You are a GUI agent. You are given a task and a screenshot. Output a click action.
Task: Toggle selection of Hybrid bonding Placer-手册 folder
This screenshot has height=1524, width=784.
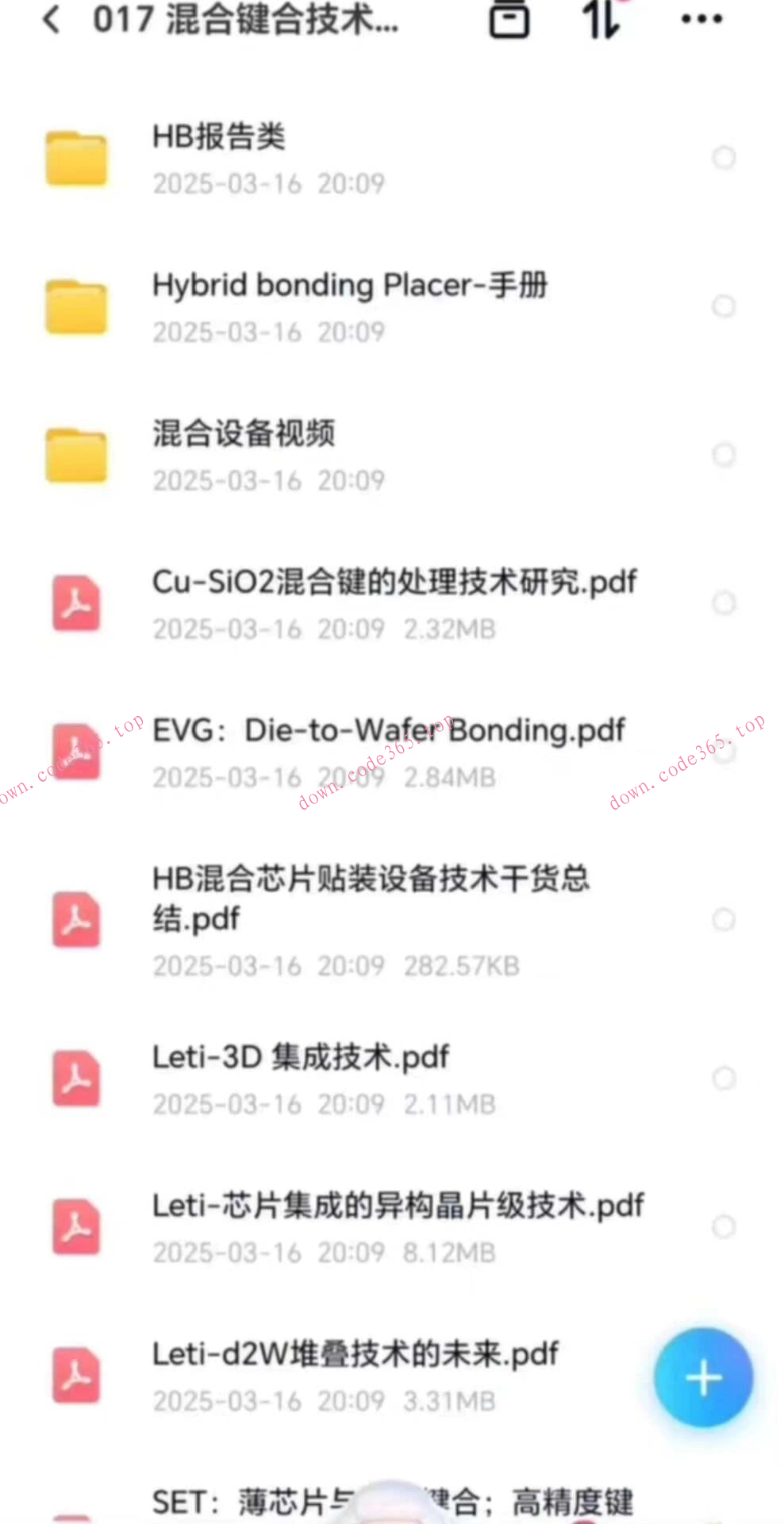click(723, 306)
